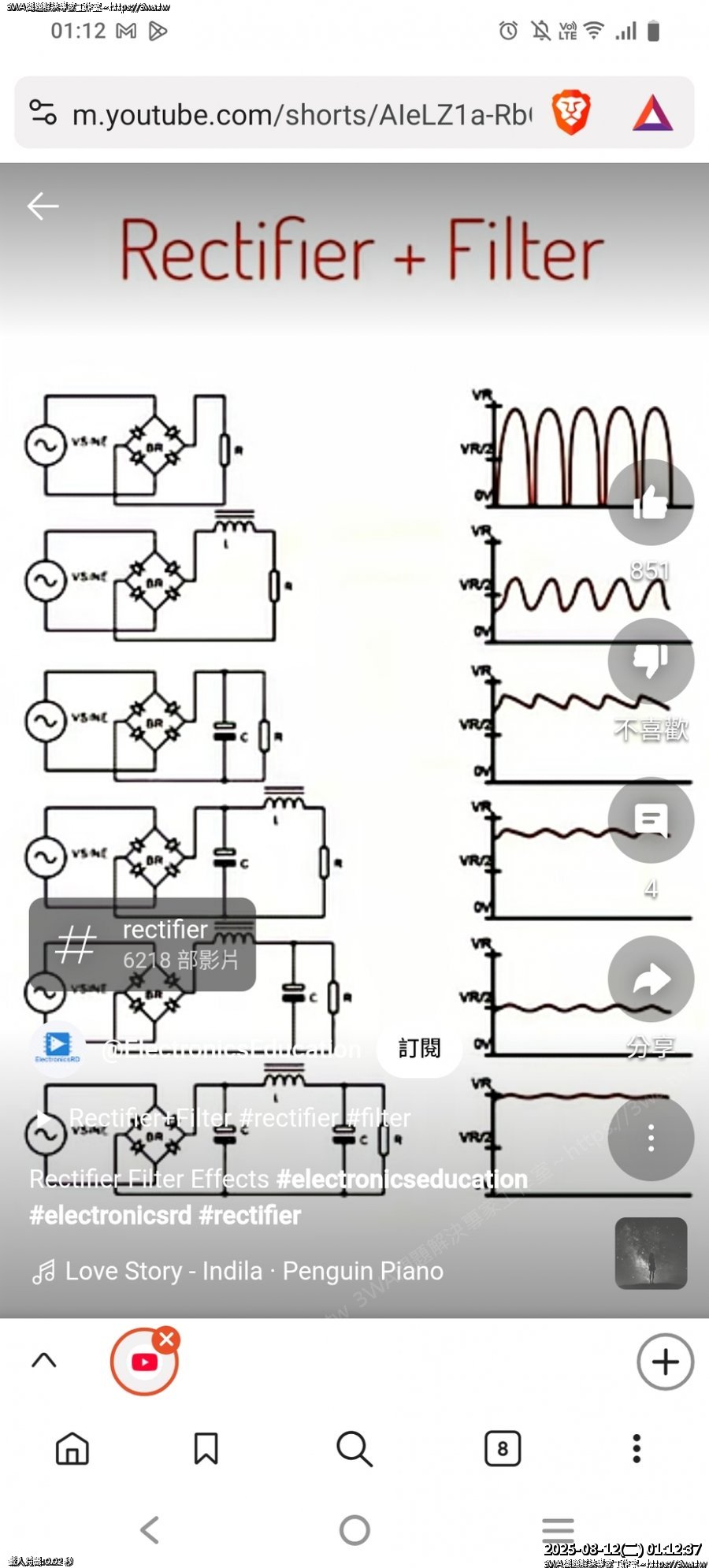Go to the browser home page
Screen dimensions: 709x1568
tap(72, 1448)
